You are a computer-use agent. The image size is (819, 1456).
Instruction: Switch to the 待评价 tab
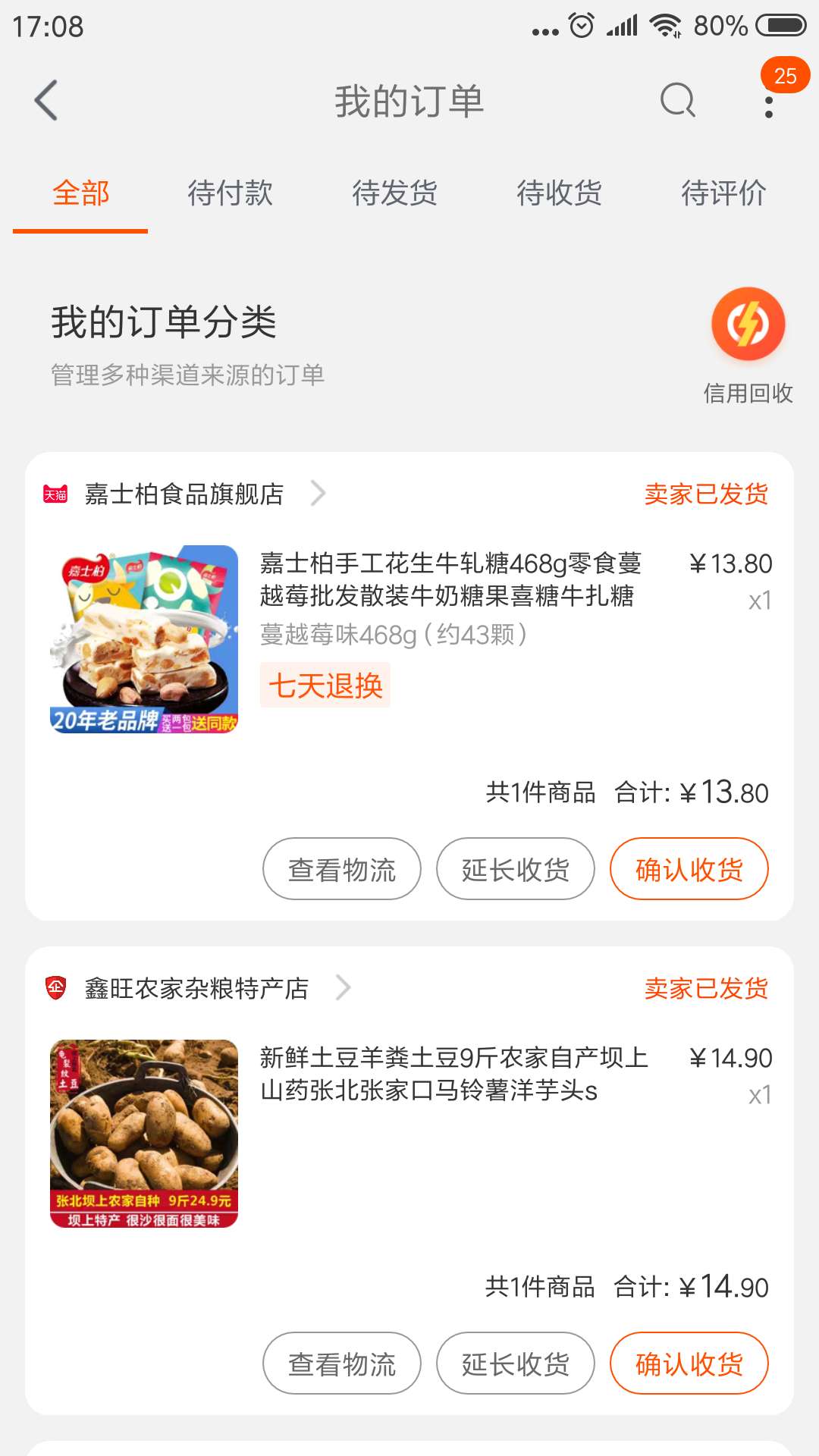click(x=724, y=193)
